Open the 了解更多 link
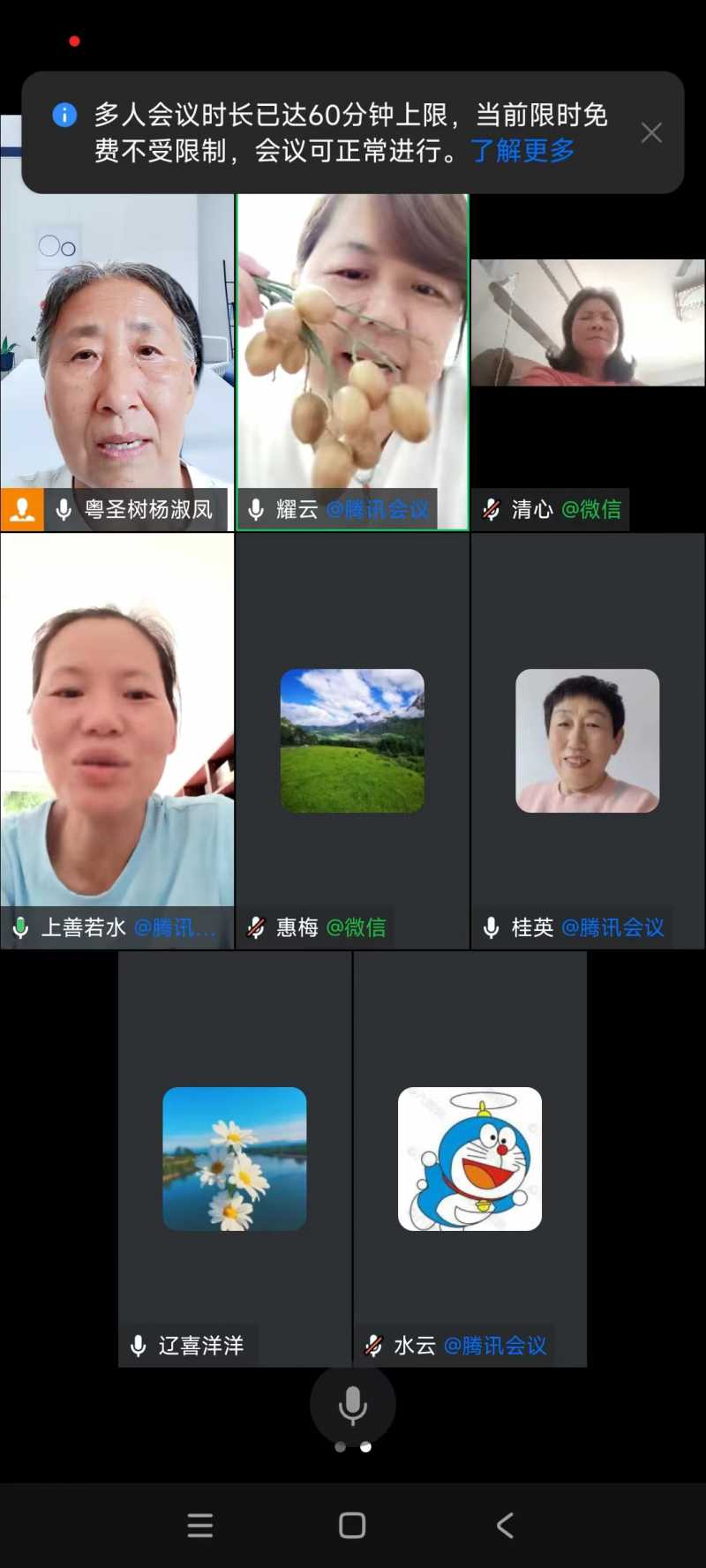The height and width of the screenshot is (1568, 706). 522,151
